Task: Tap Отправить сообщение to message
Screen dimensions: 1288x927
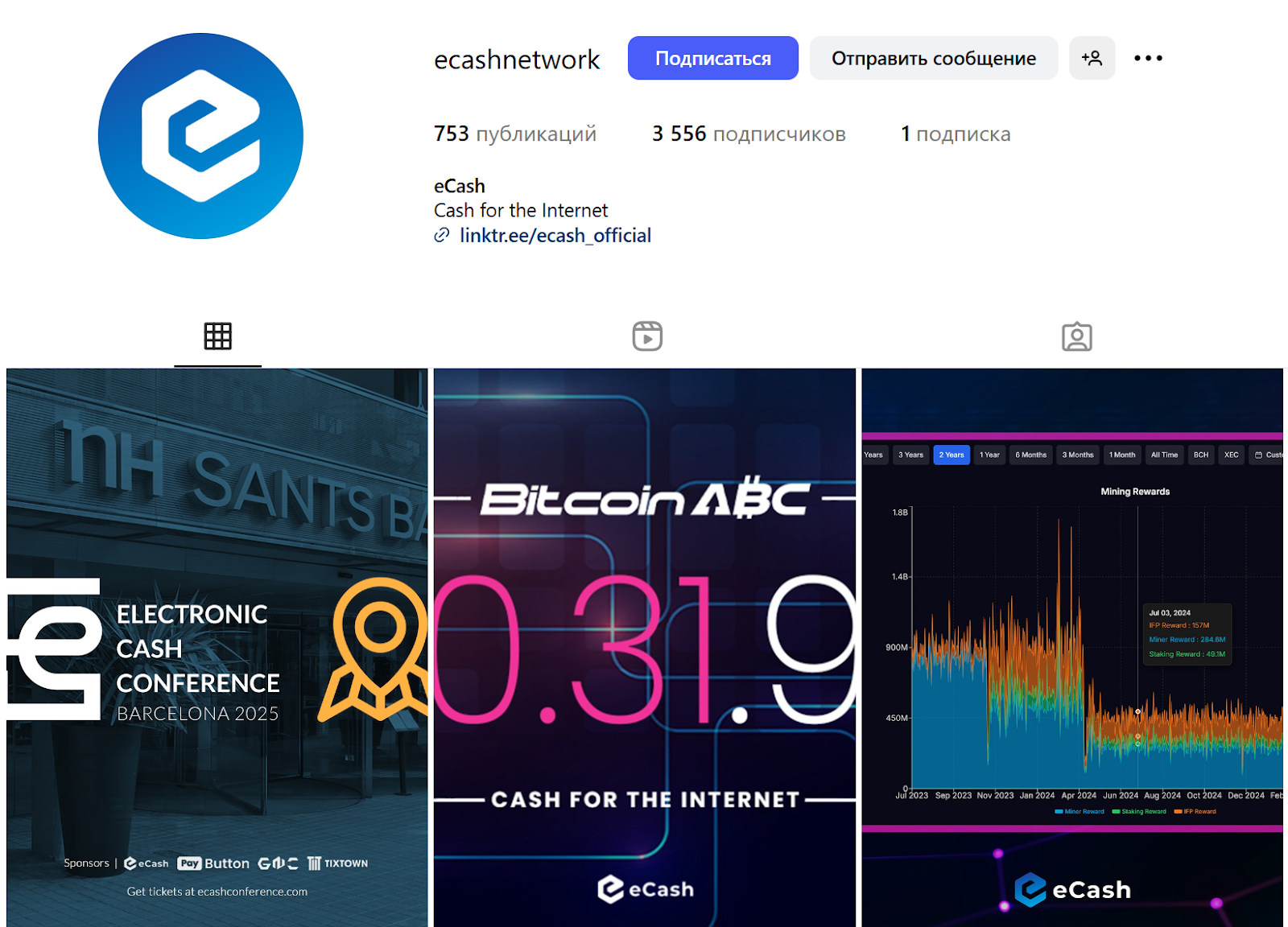Action: (933, 58)
